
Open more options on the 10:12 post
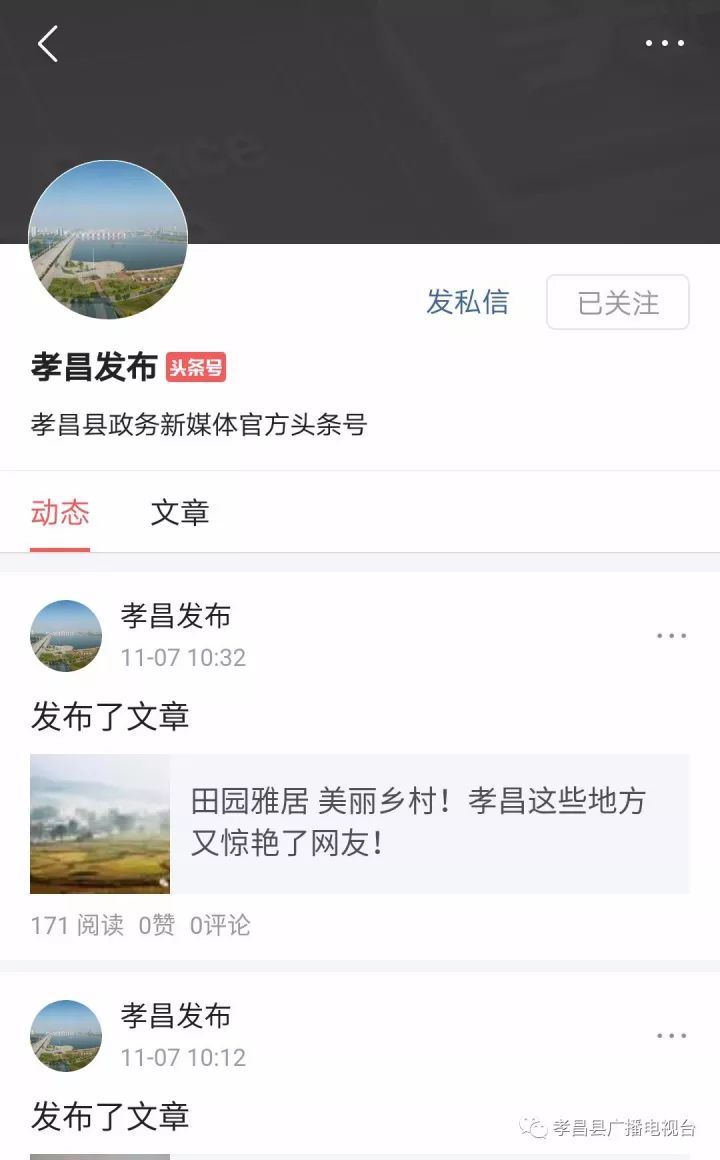point(671,1036)
